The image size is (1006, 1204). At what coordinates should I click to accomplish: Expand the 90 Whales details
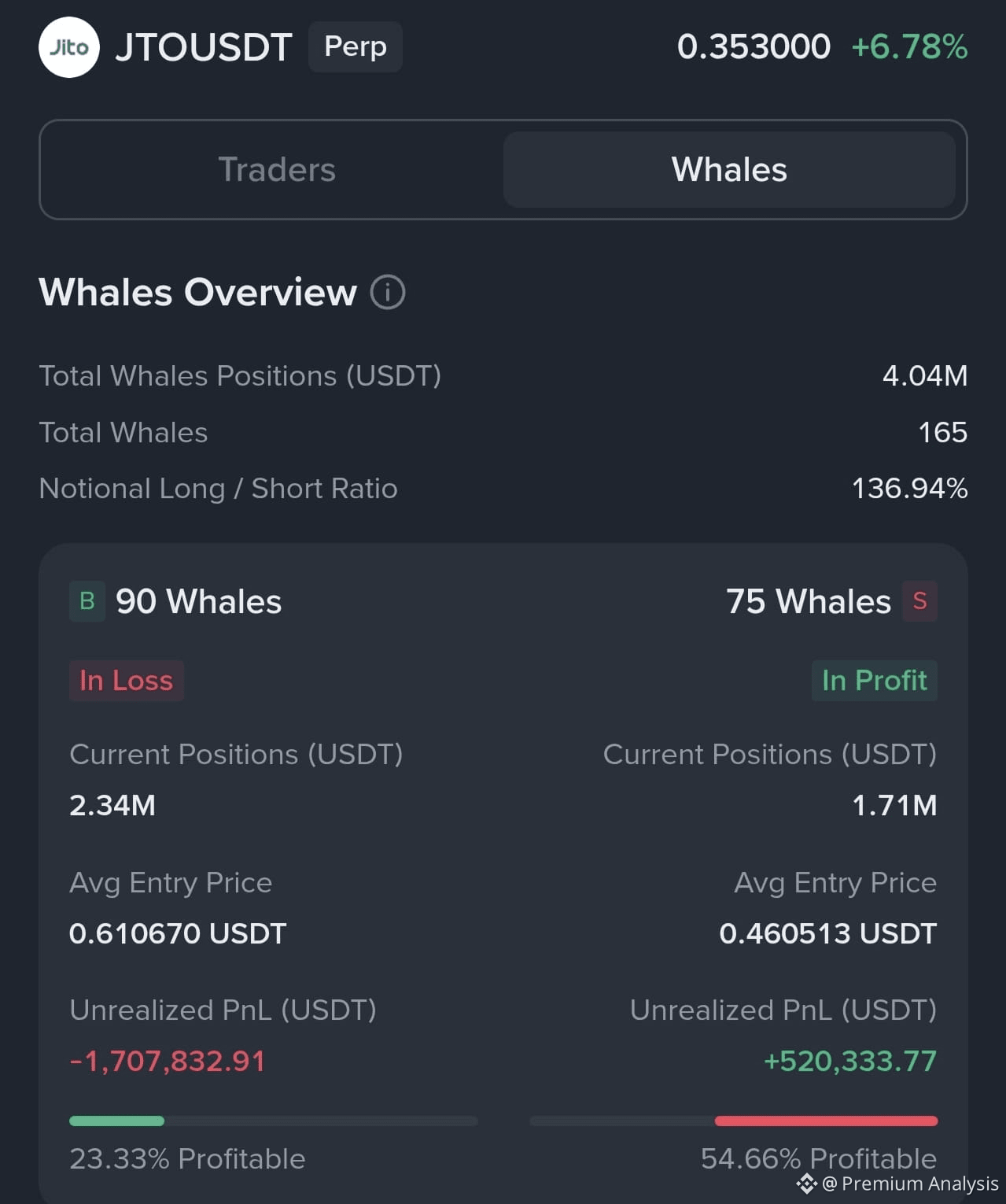(x=198, y=600)
